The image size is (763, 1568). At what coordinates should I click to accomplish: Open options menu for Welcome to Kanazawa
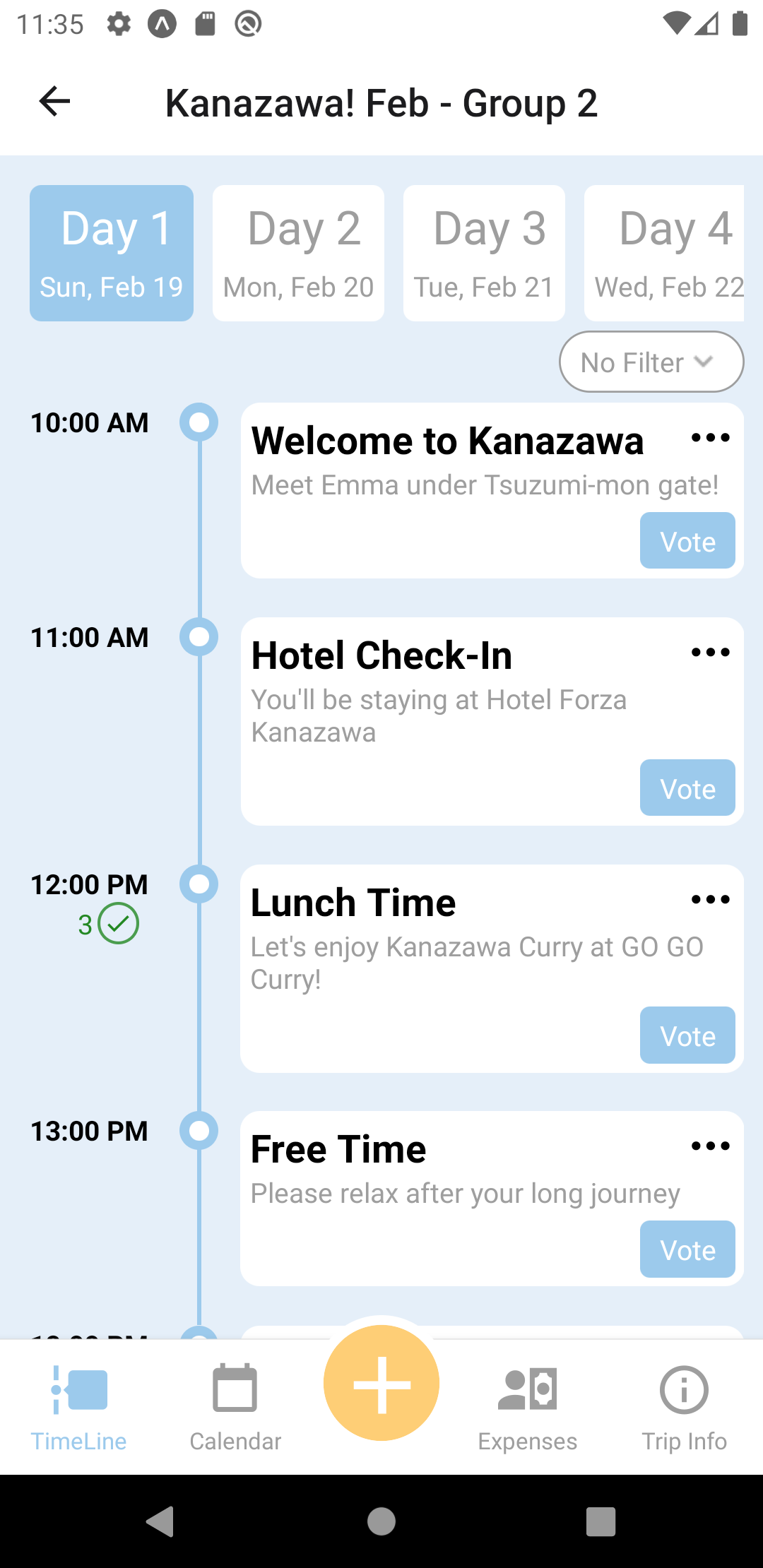tap(710, 439)
